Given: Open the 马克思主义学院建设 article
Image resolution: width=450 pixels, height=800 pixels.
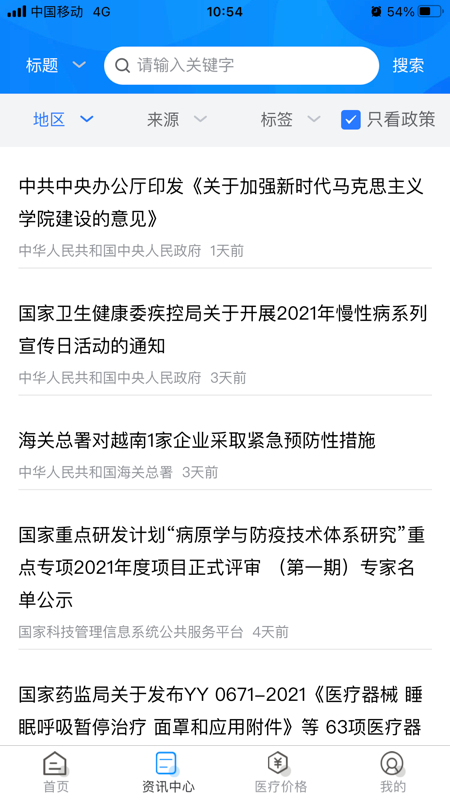Looking at the screenshot, I should click(225, 216).
